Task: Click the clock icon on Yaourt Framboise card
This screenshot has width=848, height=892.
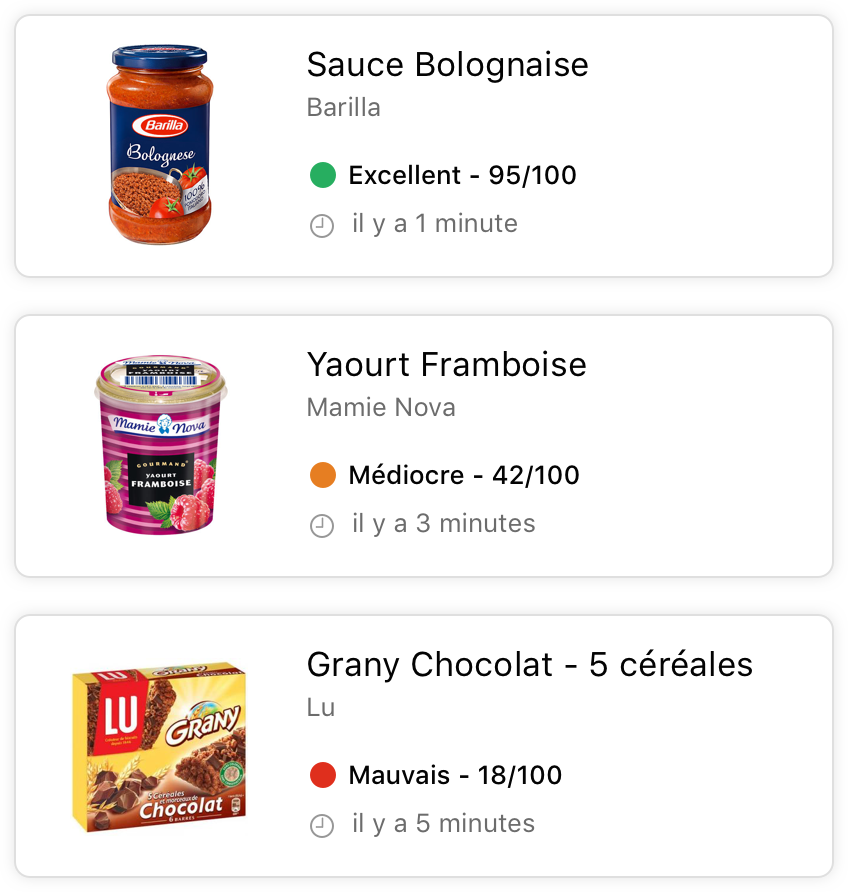Action: (x=320, y=525)
